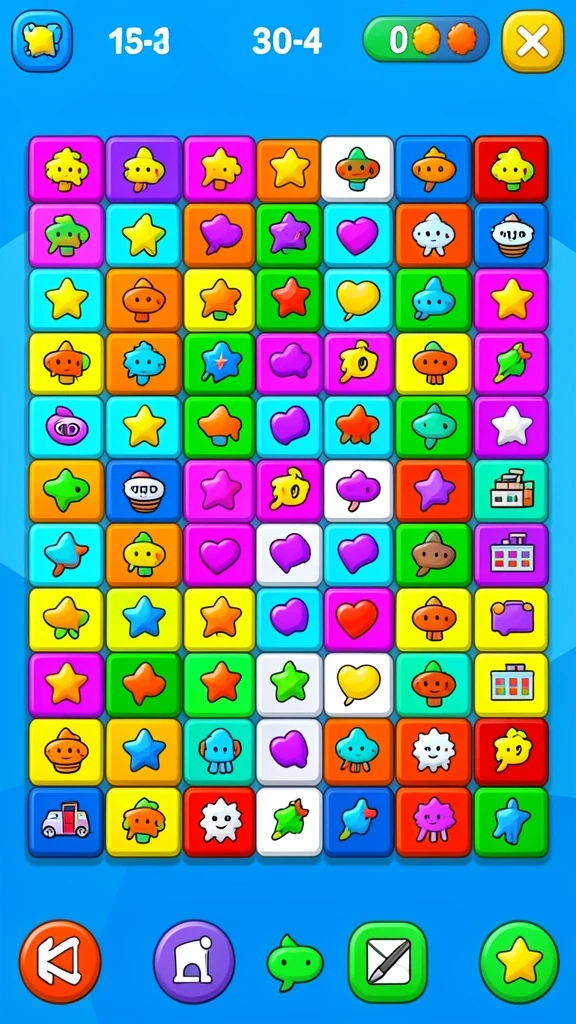Select the red heart on the magenta tile
576x1024 pixels.
tap(357, 619)
